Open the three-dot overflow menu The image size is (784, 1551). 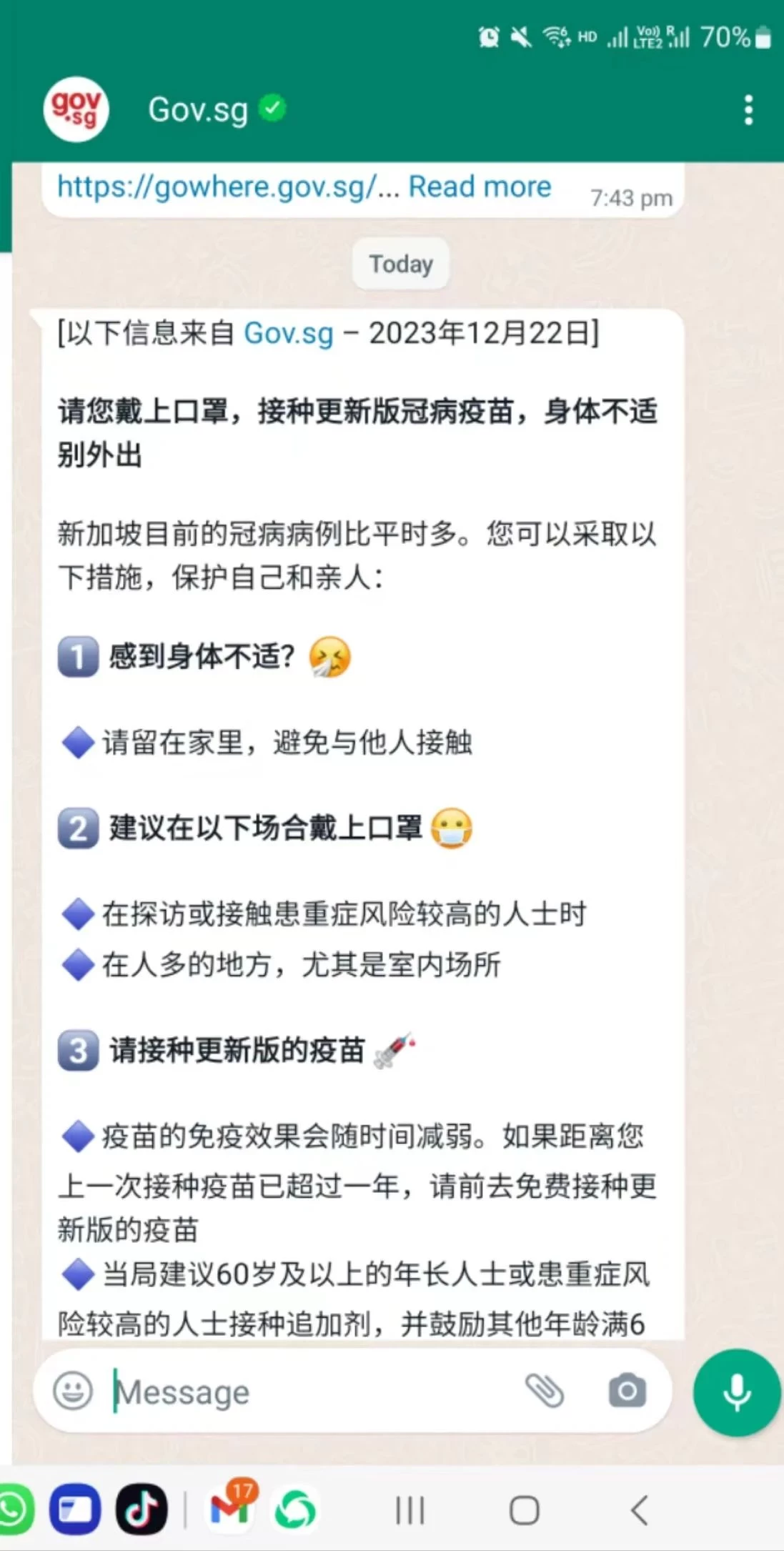(748, 110)
